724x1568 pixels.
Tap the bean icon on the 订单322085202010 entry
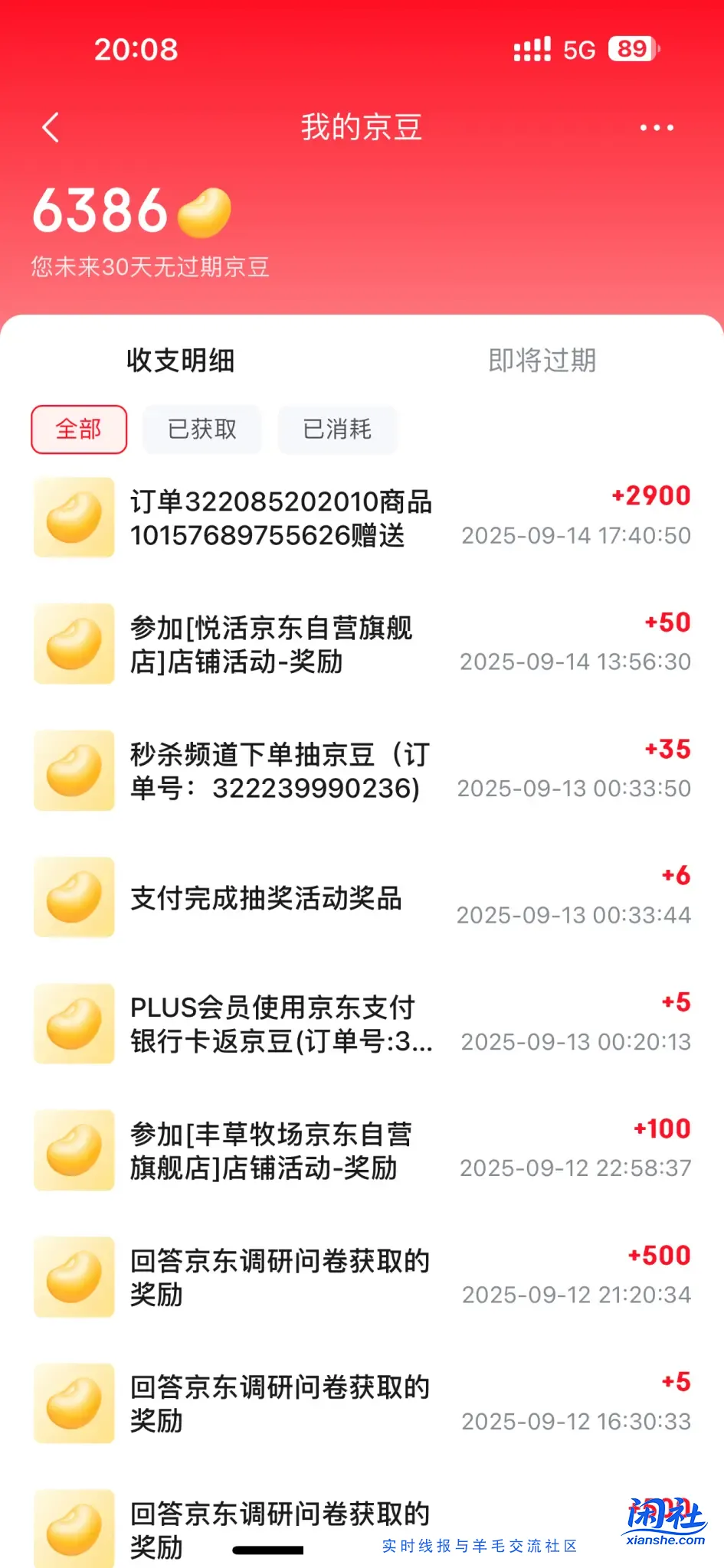(x=74, y=517)
